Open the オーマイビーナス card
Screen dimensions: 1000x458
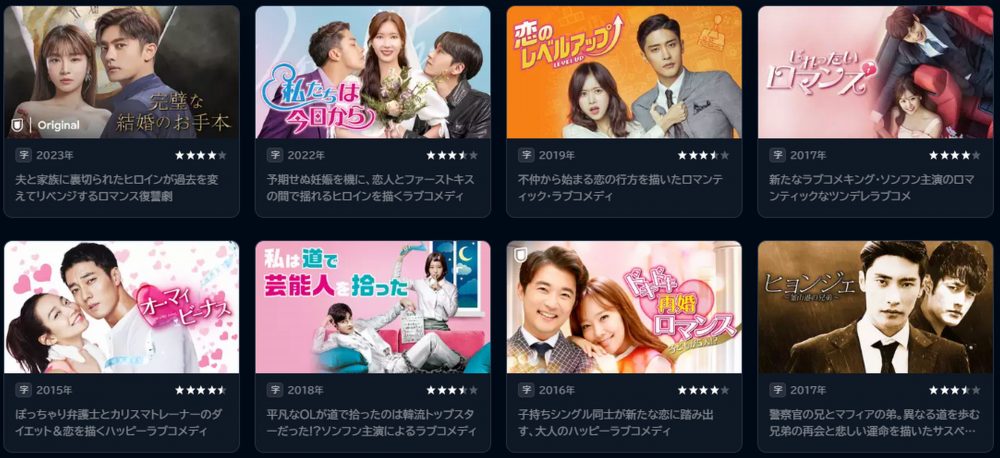coord(122,307)
